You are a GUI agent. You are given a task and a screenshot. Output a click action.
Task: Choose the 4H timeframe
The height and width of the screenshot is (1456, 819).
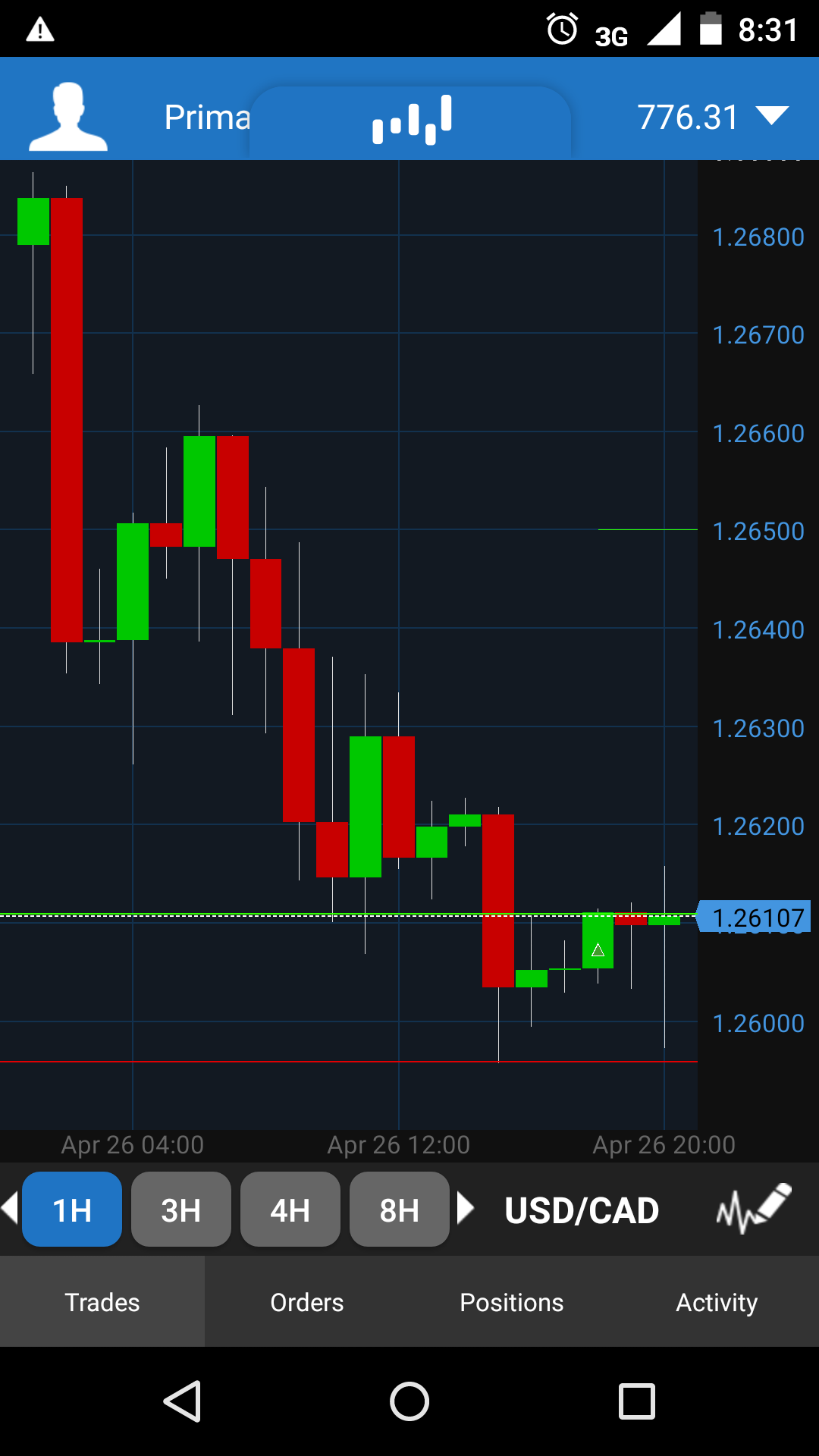click(290, 1210)
